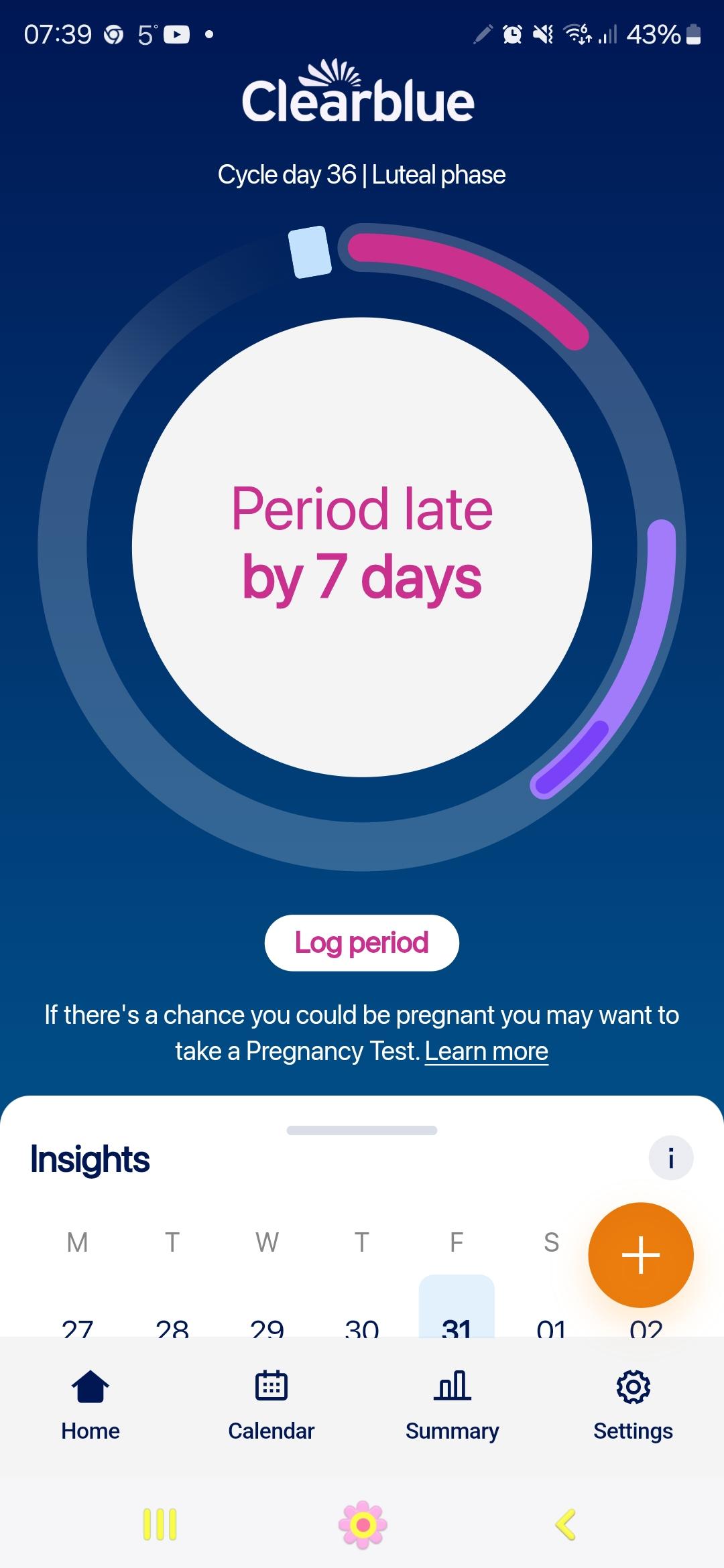Image resolution: width=724 pixels, height=1568 pixels.
Task: Open the Insights info icon
Action: tap(670, 1158)
